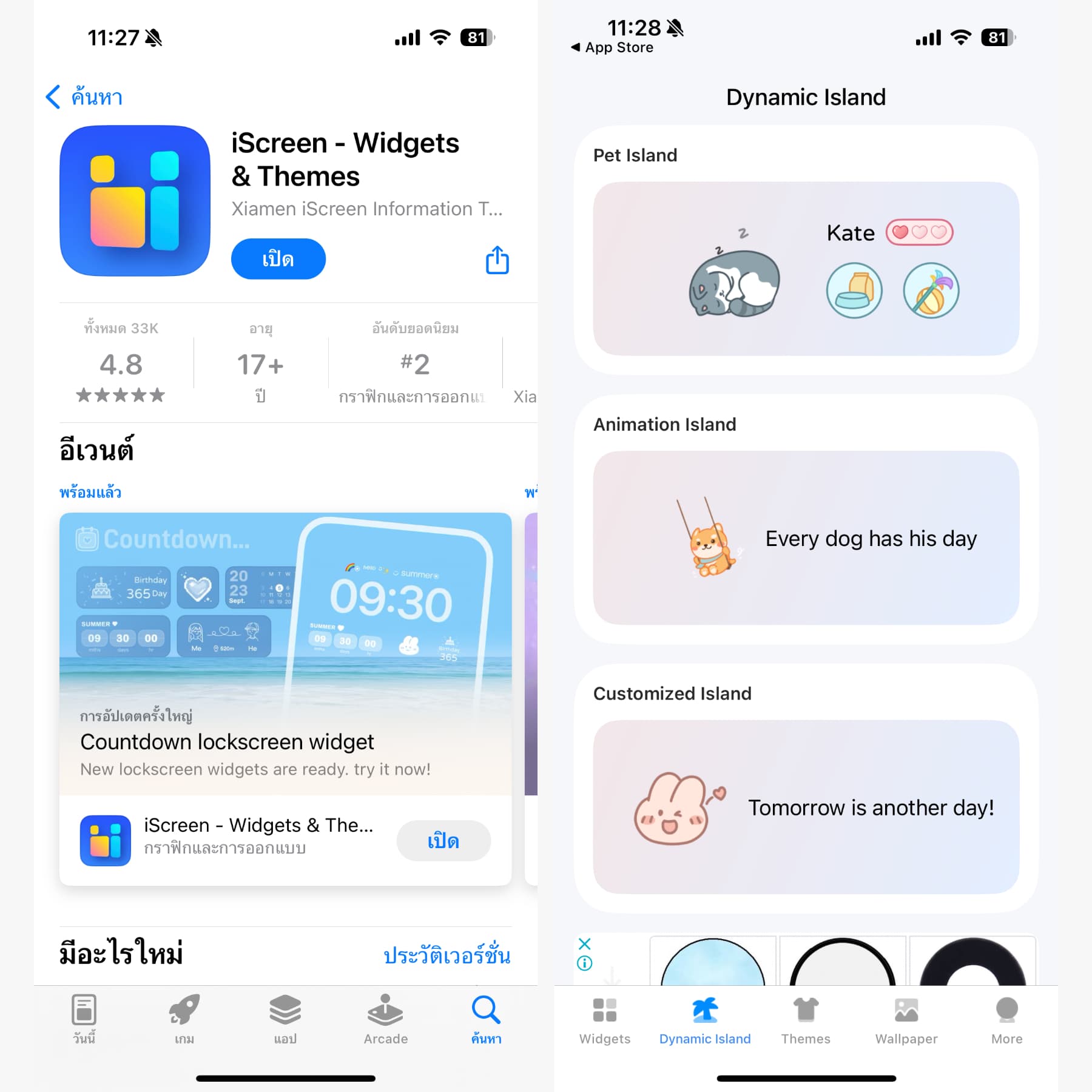The width and height of the screenshot is (1092, 1092).
Task: Open the Animation Island dog card
Action: pos(806,538)
